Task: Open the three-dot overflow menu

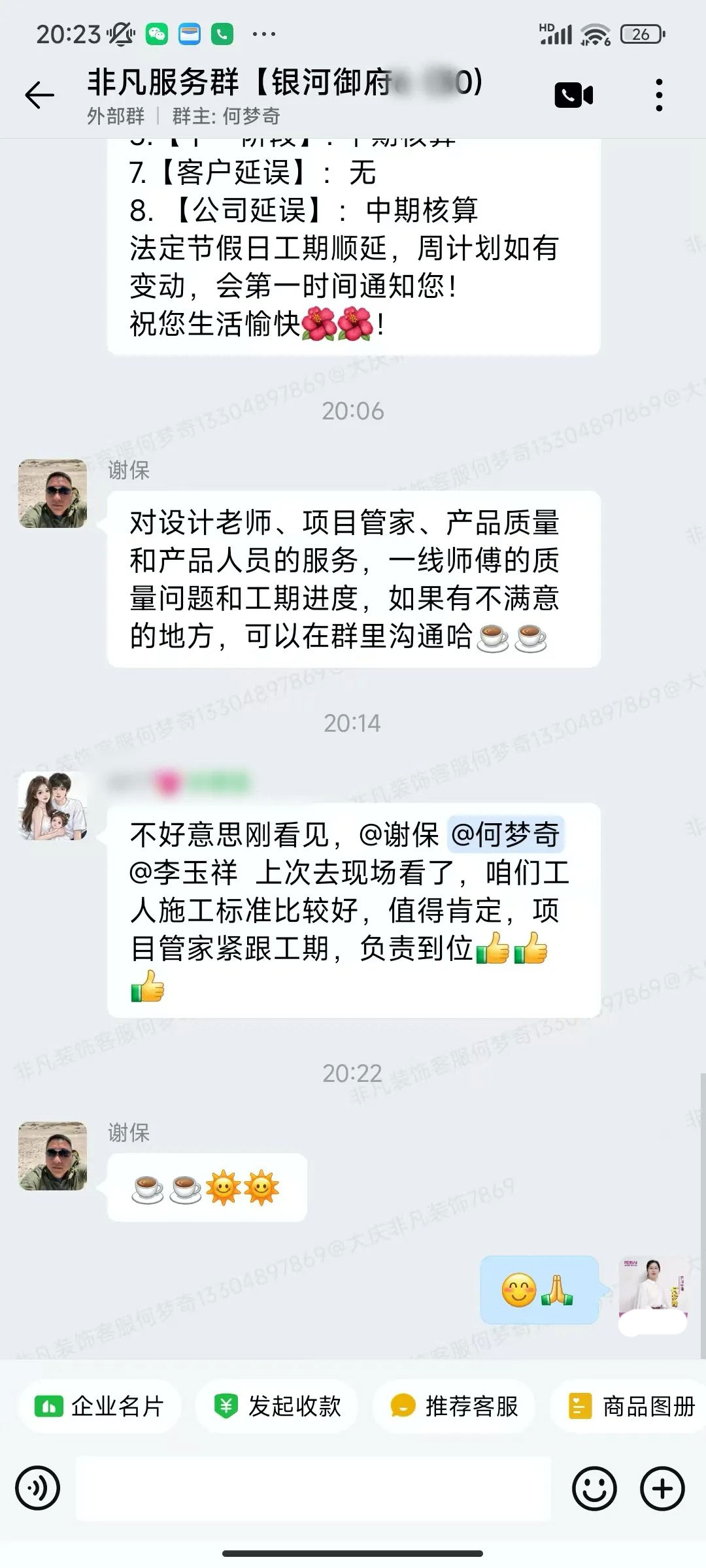Action: coord(659,95)
